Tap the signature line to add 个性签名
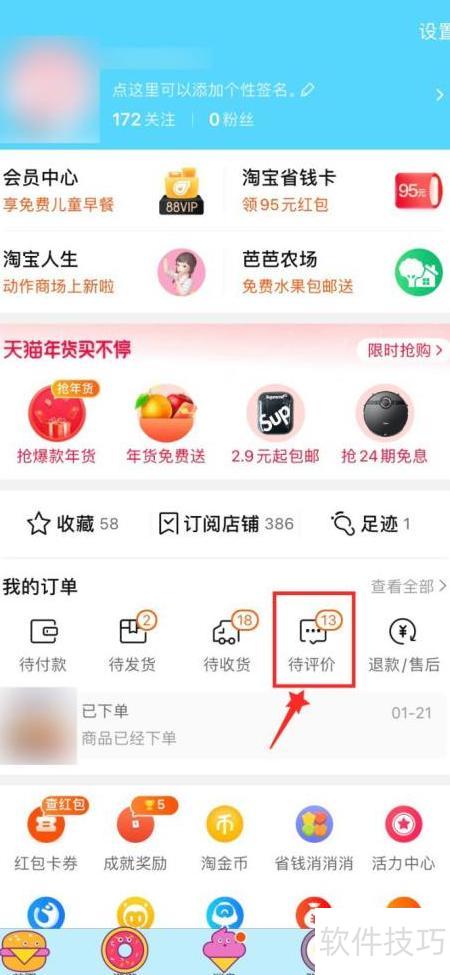 point(213,90)
